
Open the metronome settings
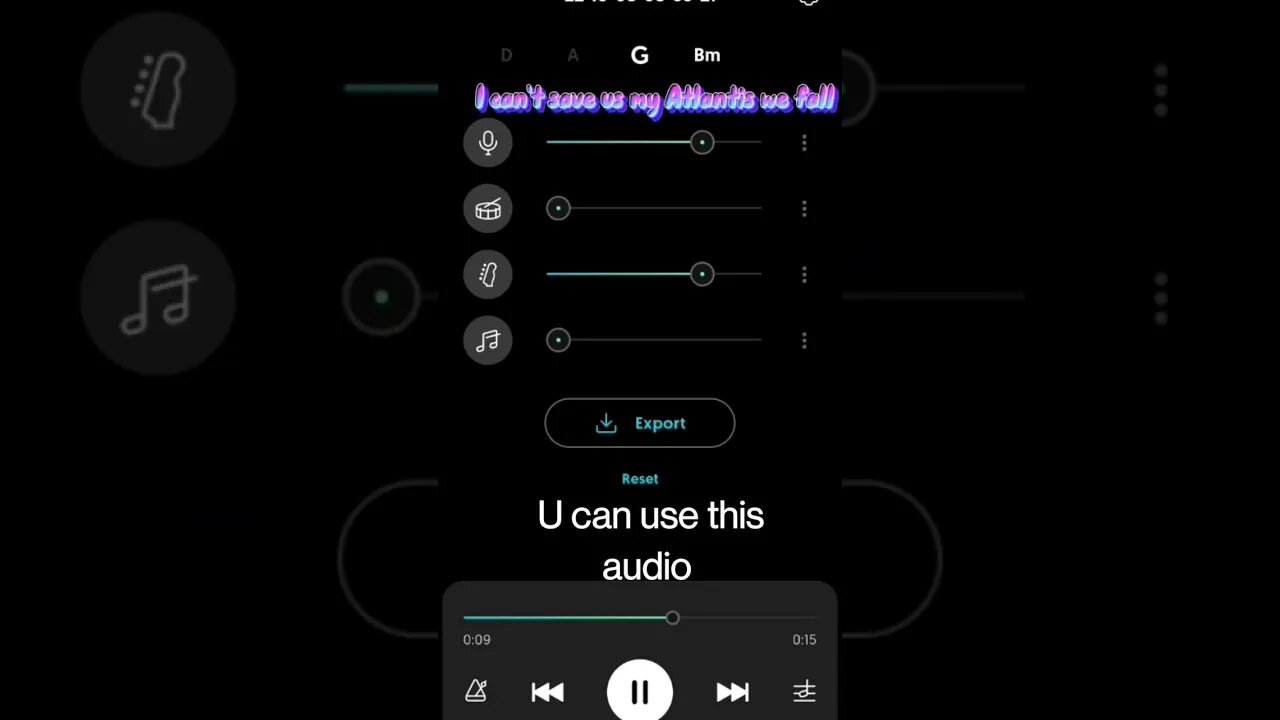476,691
